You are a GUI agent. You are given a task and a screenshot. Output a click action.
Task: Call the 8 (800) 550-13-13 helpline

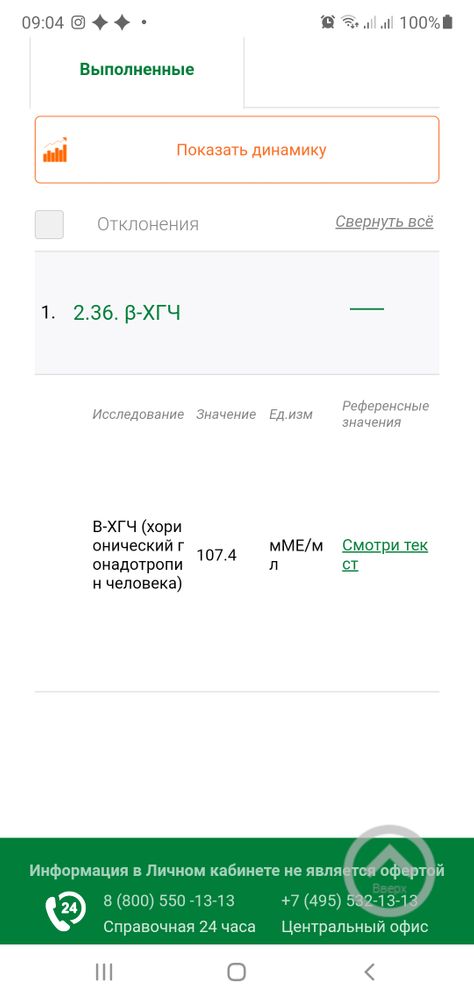pos(169,901)
